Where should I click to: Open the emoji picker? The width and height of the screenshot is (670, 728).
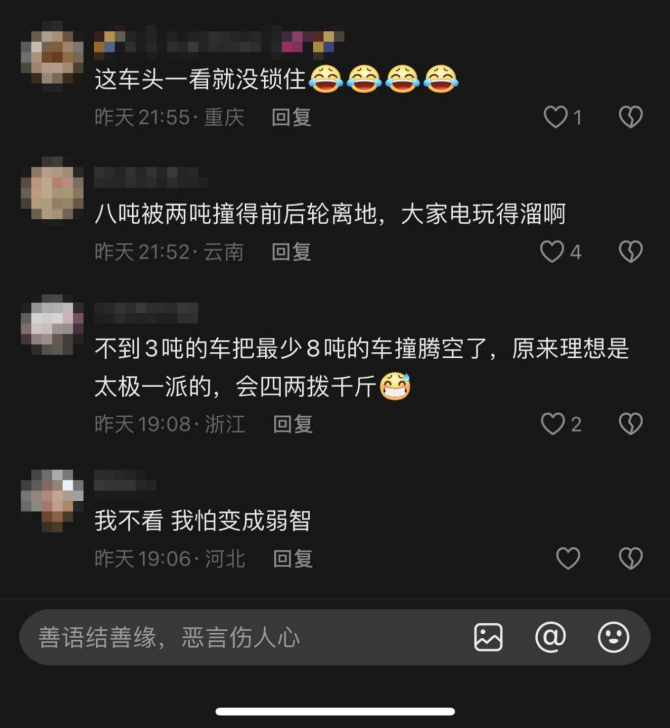pos(613,637)
